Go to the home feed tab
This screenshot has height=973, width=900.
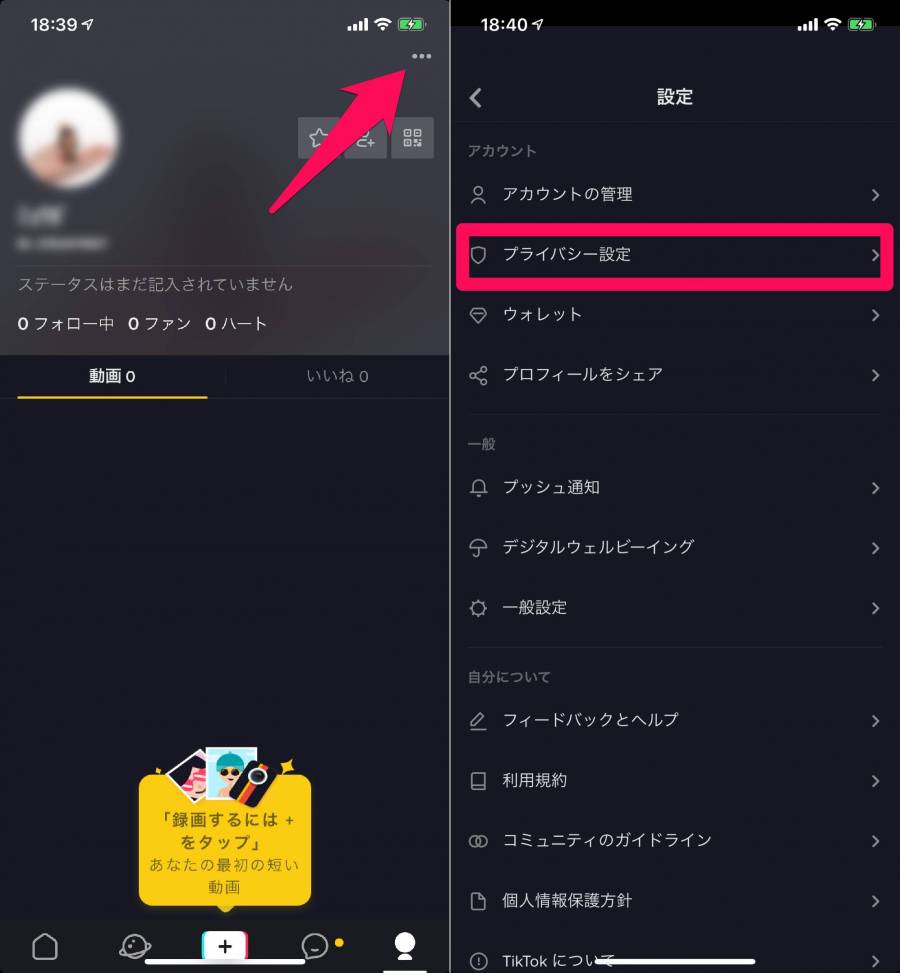coord(45,945)
